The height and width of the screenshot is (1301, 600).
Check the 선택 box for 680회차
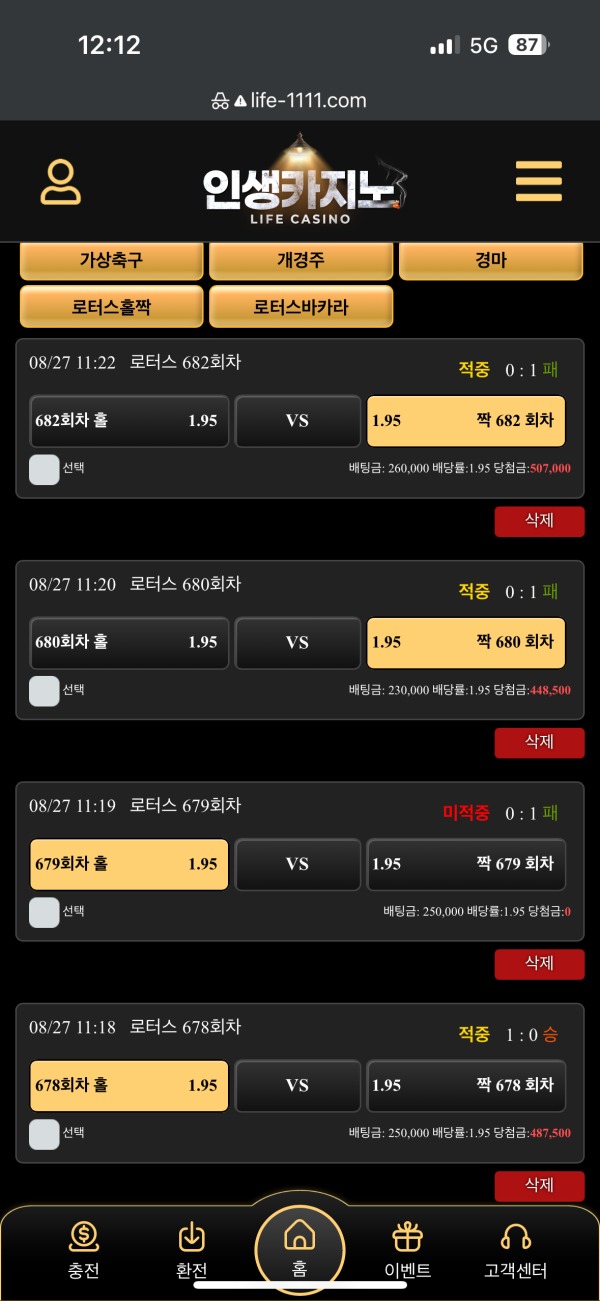point(44,691)
